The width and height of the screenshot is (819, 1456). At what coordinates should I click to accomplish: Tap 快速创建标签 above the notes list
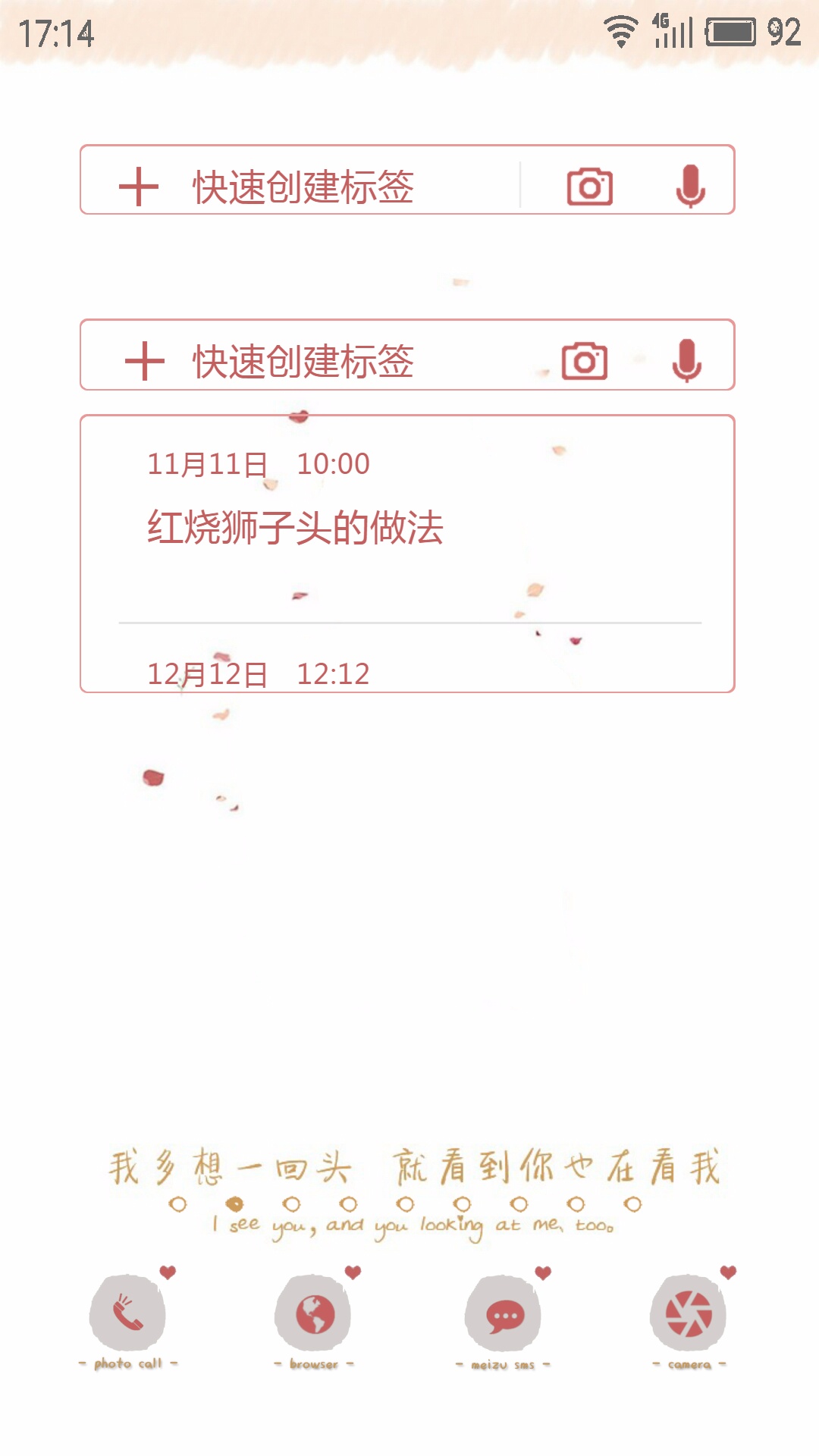302,361
